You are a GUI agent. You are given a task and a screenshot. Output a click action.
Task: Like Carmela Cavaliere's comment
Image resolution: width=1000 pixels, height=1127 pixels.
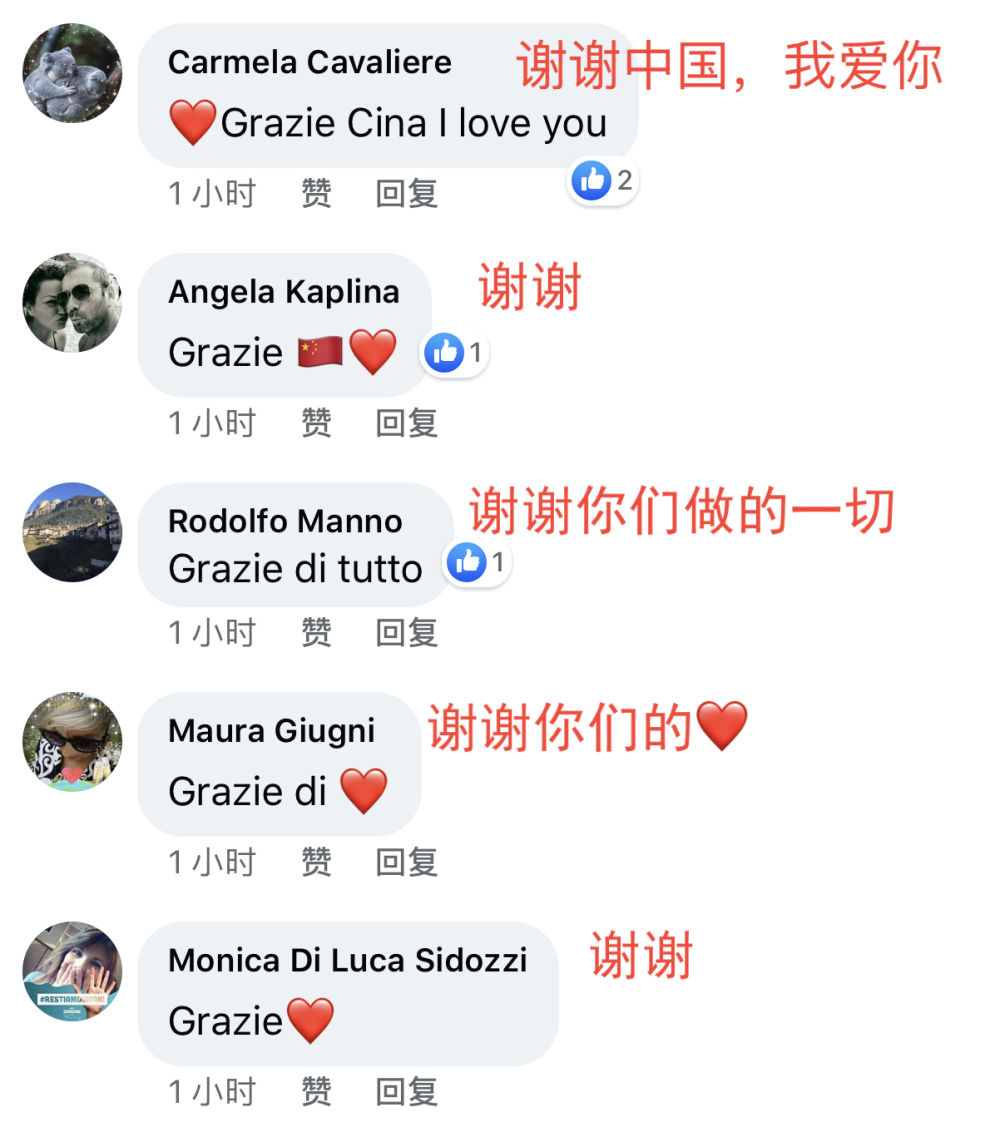coord(316,193)
